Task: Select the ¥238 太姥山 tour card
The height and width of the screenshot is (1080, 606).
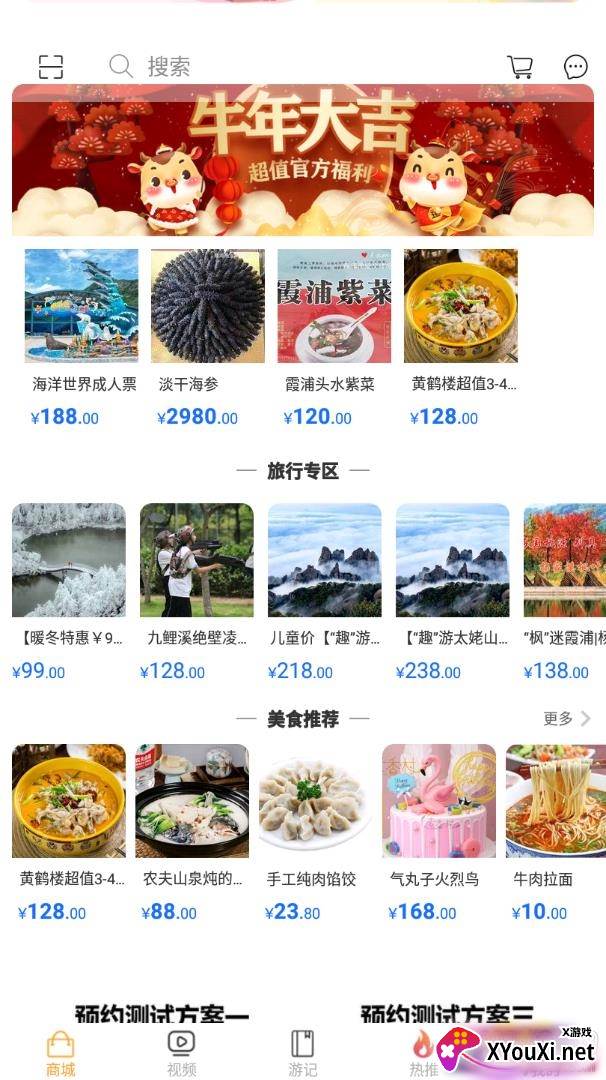Action: click(453, 560)
